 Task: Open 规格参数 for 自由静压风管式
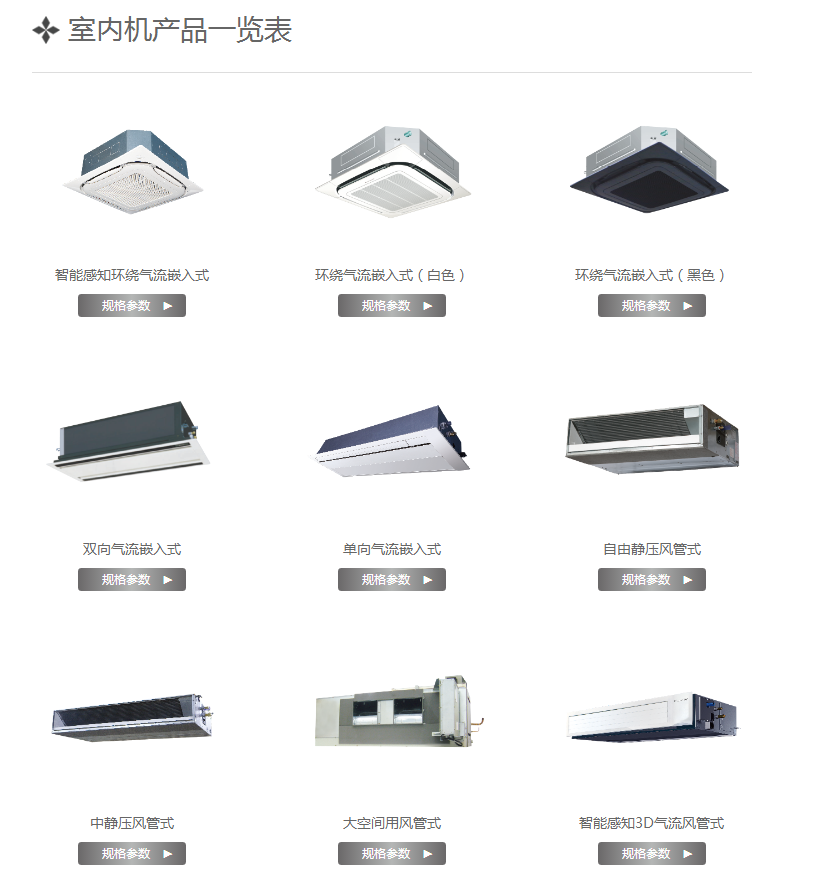652,580
